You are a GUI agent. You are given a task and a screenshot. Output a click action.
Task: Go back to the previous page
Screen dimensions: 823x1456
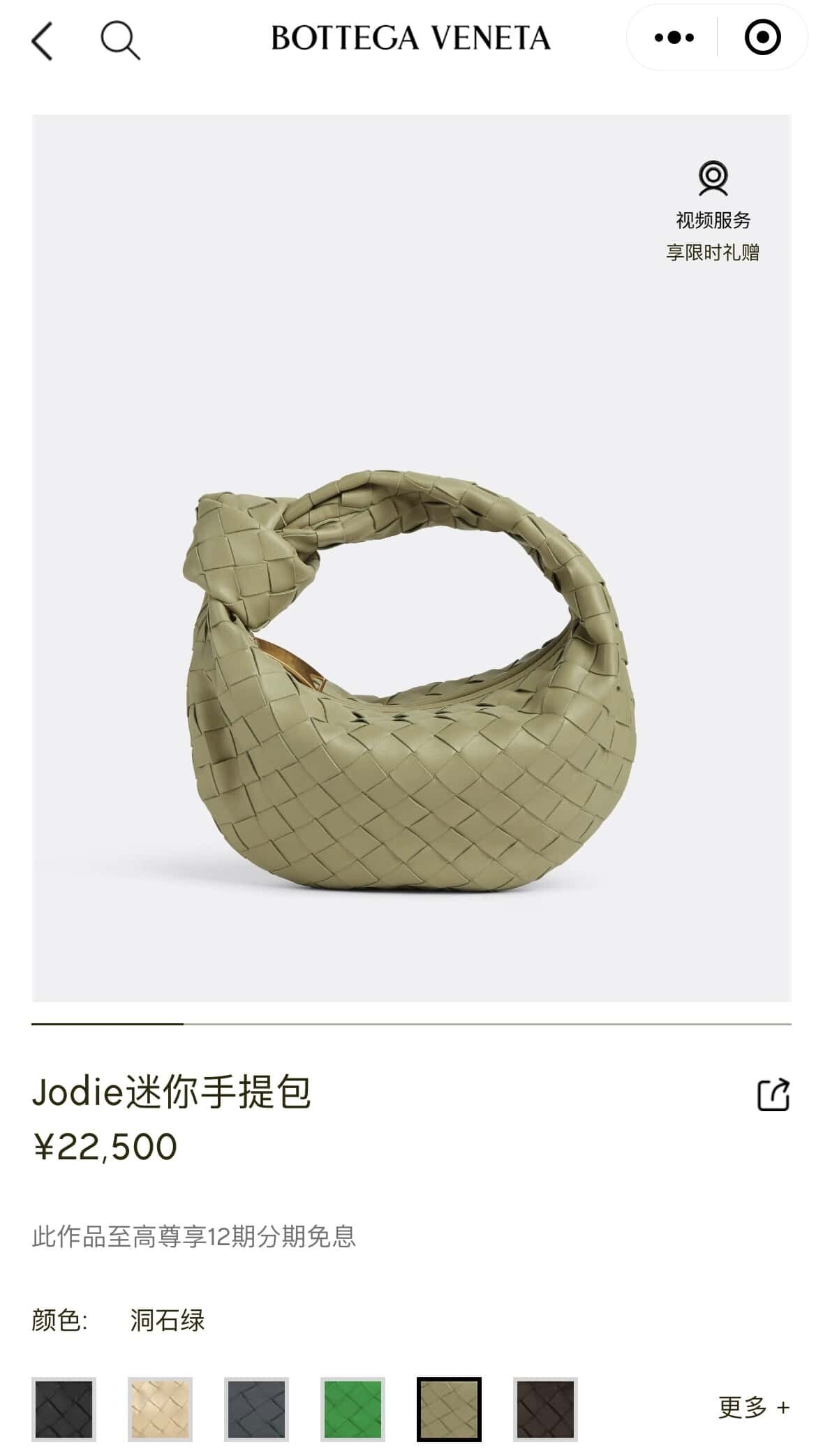click(x=43, y=40)
